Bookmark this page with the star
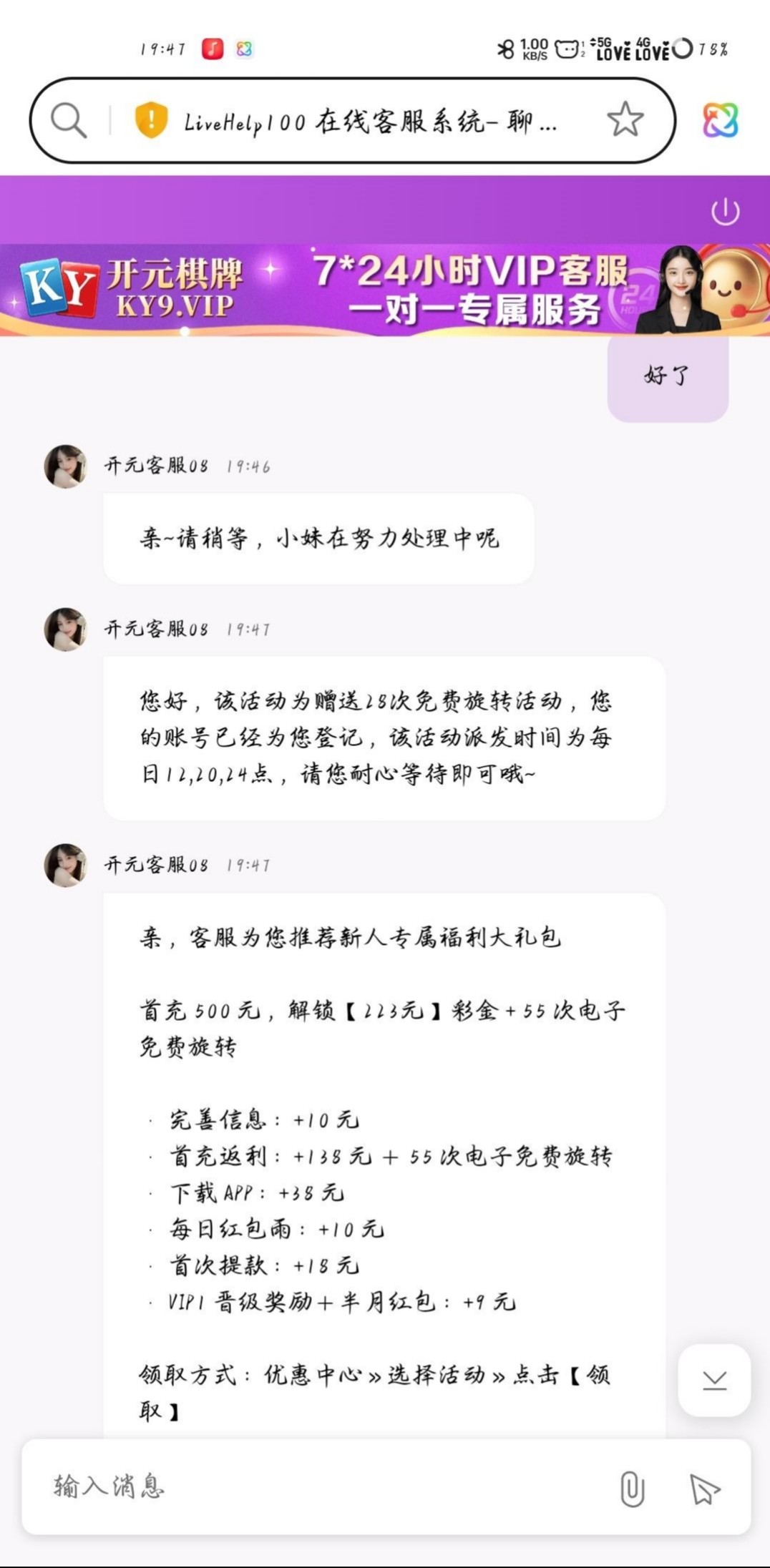This screenshot has width=770, height=1568. (x=625, y=120)
